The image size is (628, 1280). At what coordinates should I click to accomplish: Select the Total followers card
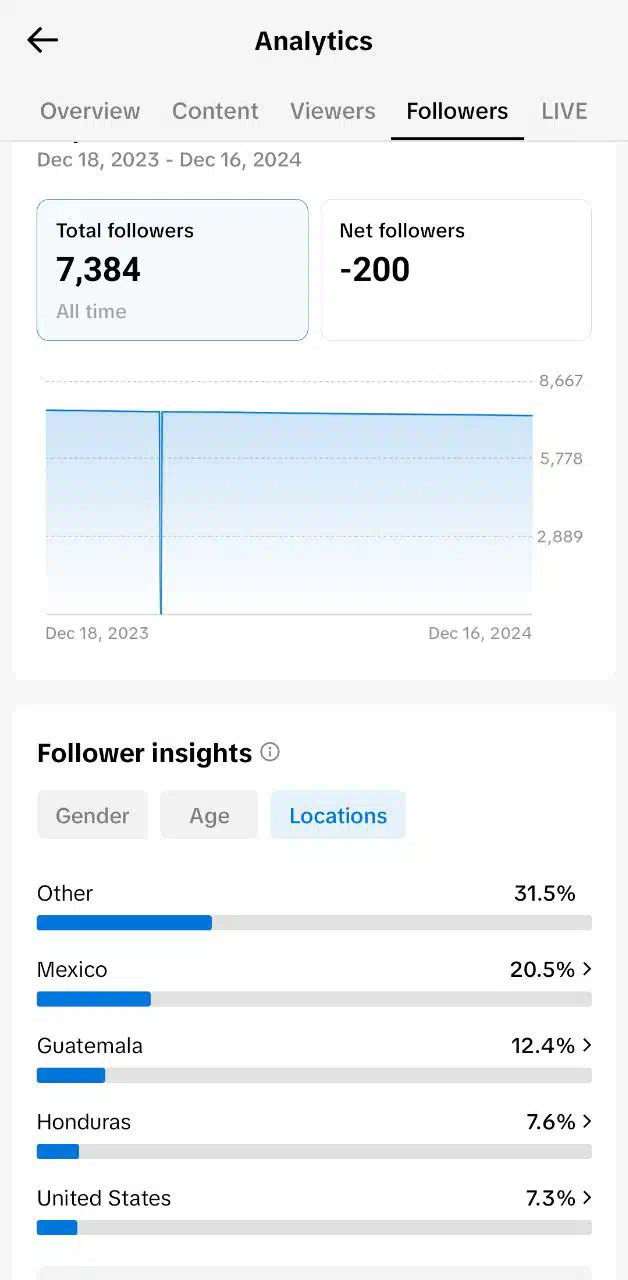click(x=173, y=270)
